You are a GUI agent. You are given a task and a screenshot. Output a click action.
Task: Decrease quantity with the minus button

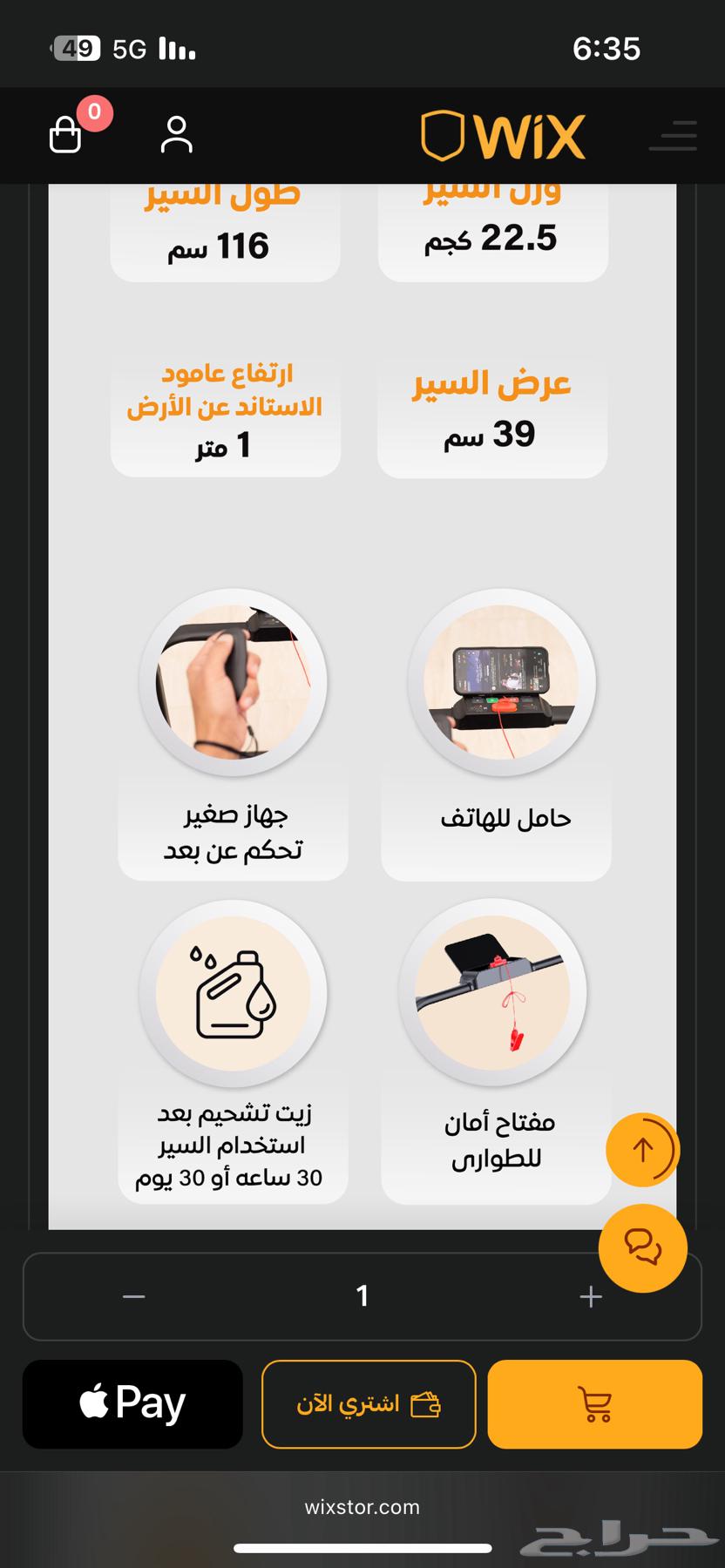134,1296
